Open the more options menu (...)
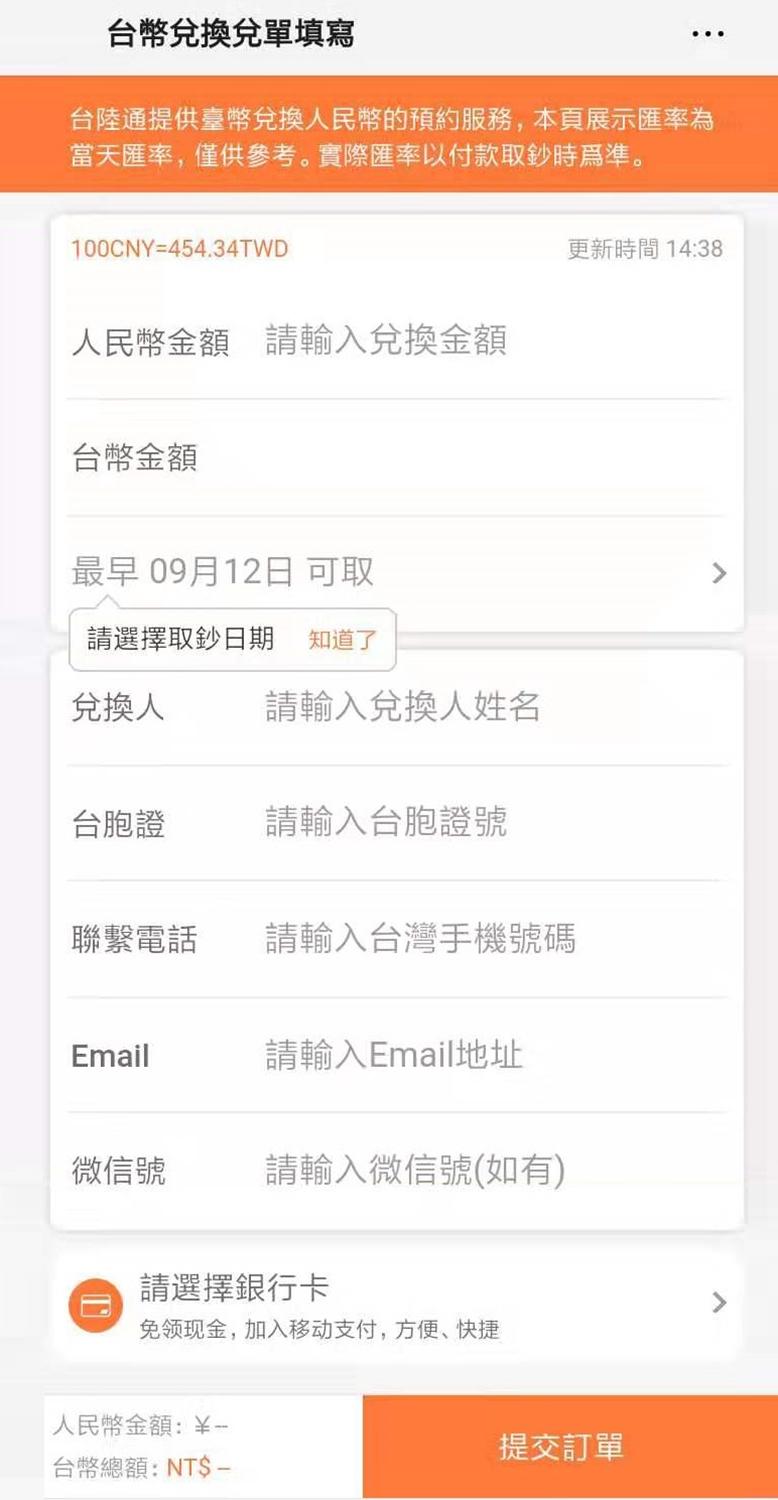 tap(708, 33)
